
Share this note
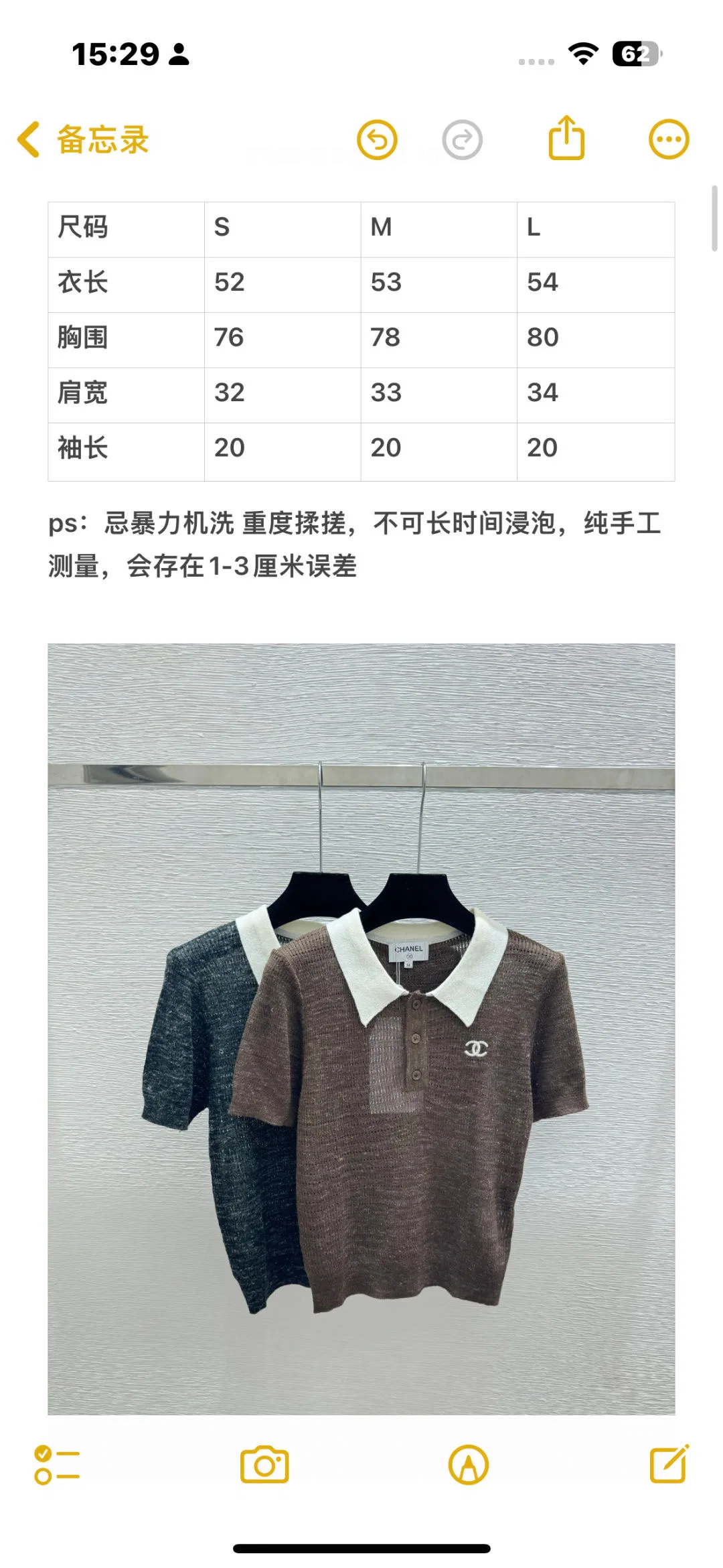click(566, 138)
